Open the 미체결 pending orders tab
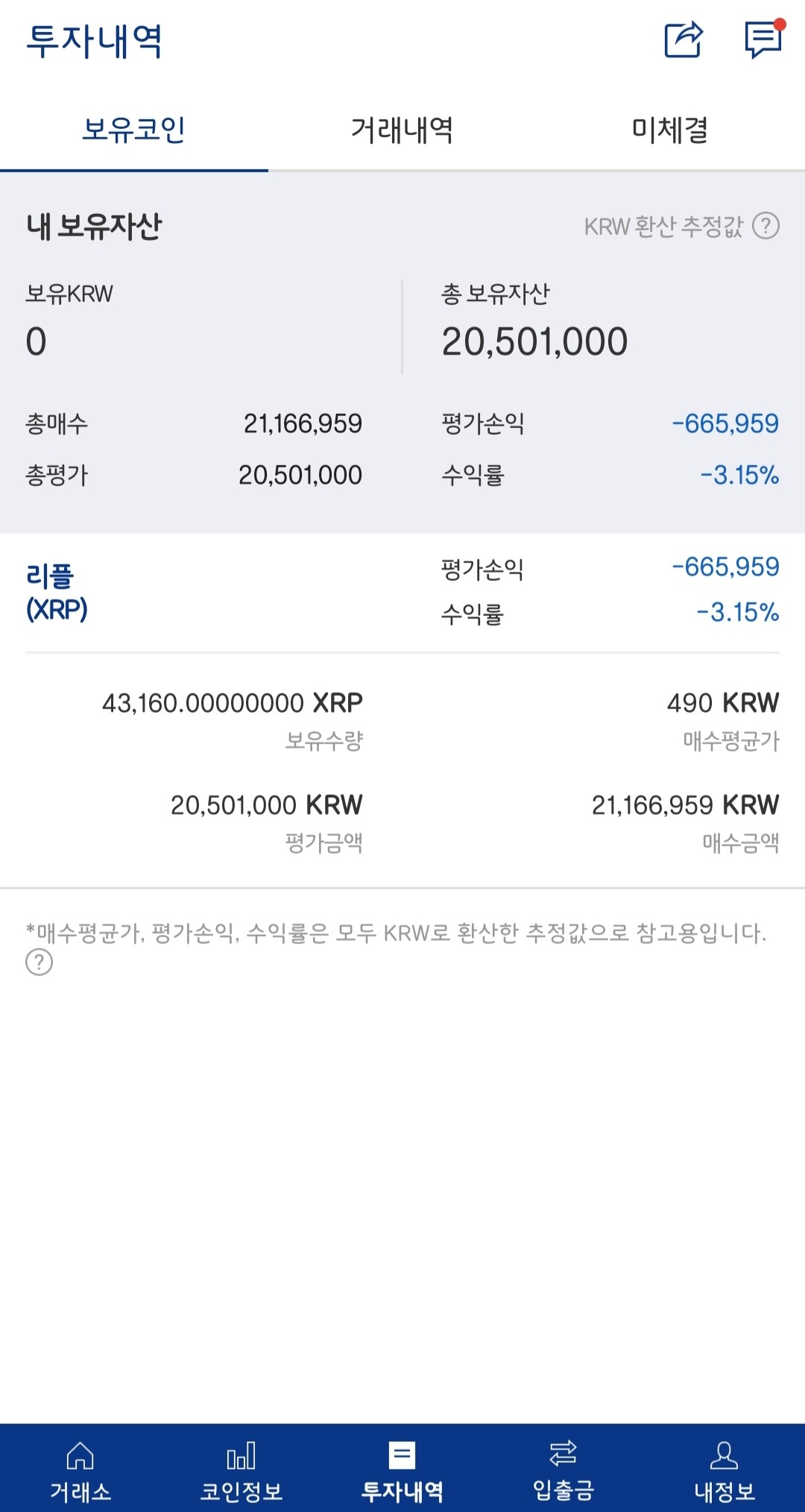 (671, 128)
